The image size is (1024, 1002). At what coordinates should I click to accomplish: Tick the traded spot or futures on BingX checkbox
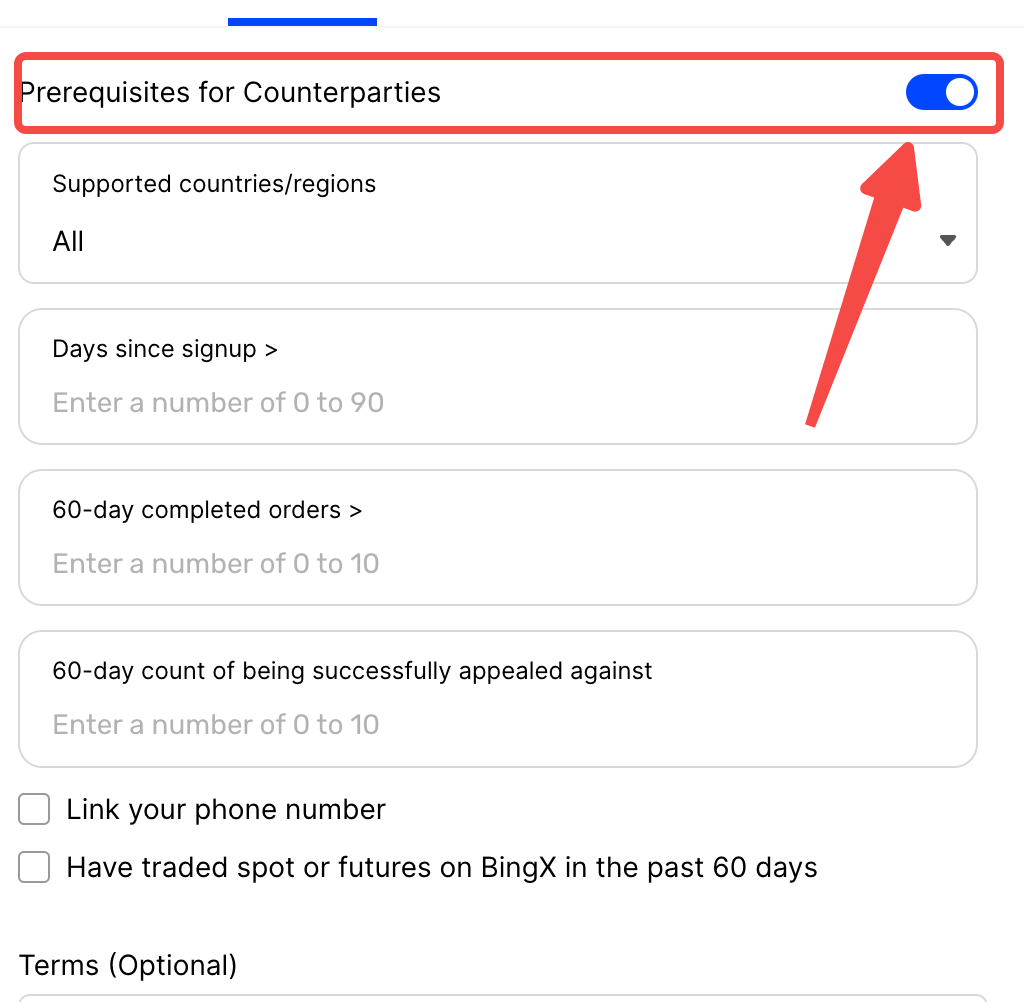pyautogui.click(x=35, y=867)
